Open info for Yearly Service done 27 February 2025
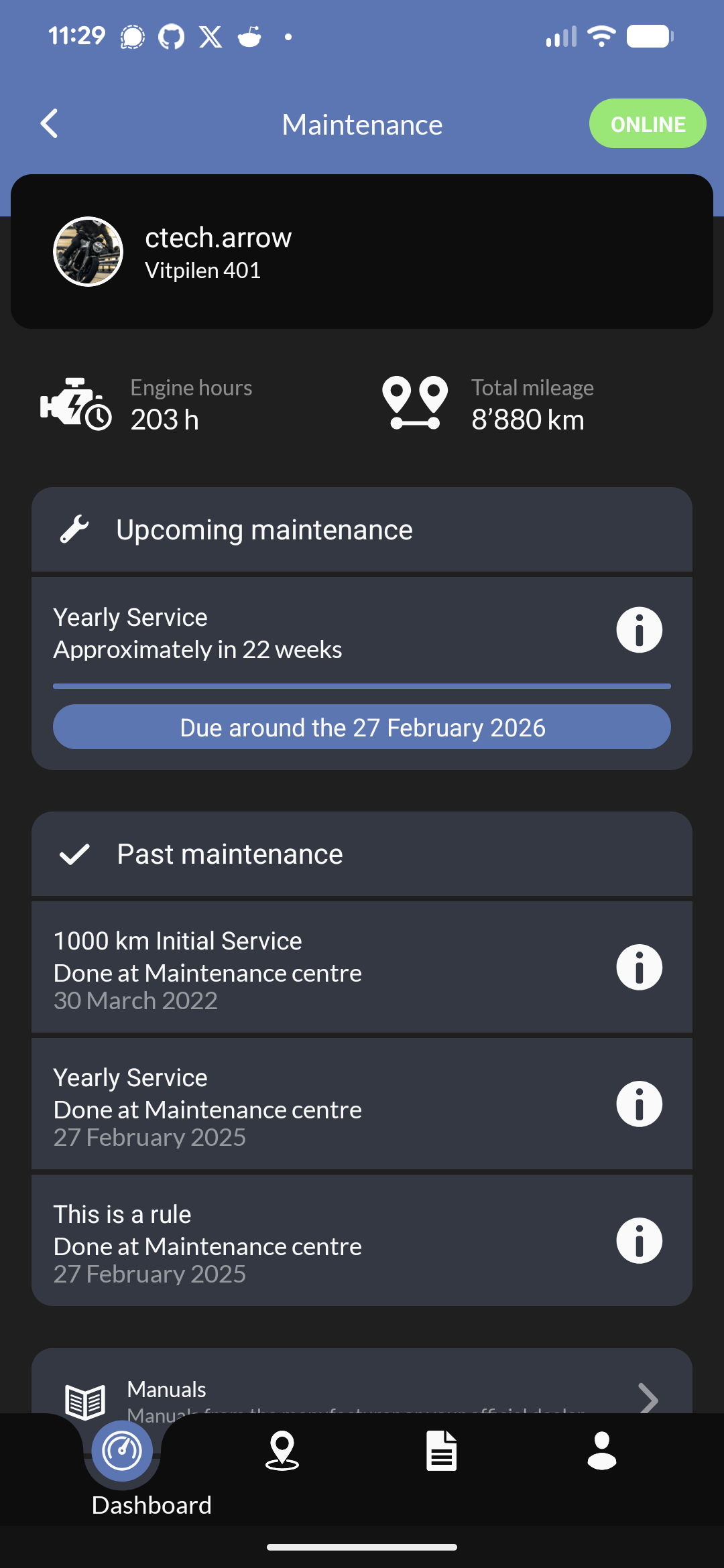Viewport: 724px width, 1568px height. (x=639, y=1104)
